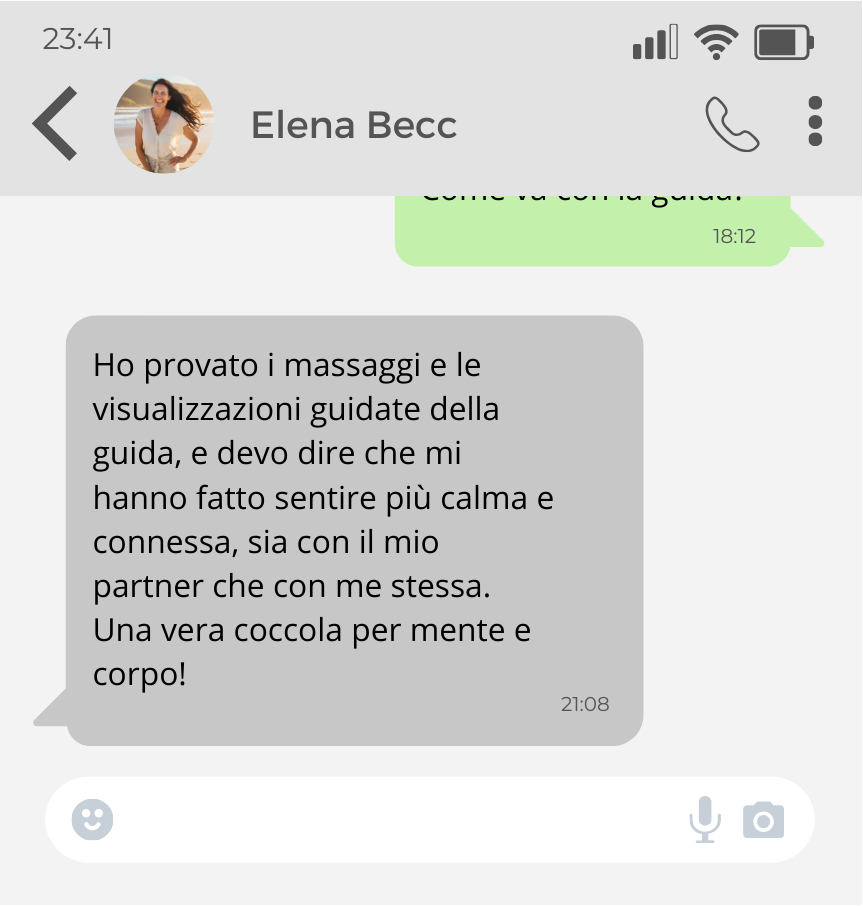Record a voice message with the microphone

tap(705, 820)
